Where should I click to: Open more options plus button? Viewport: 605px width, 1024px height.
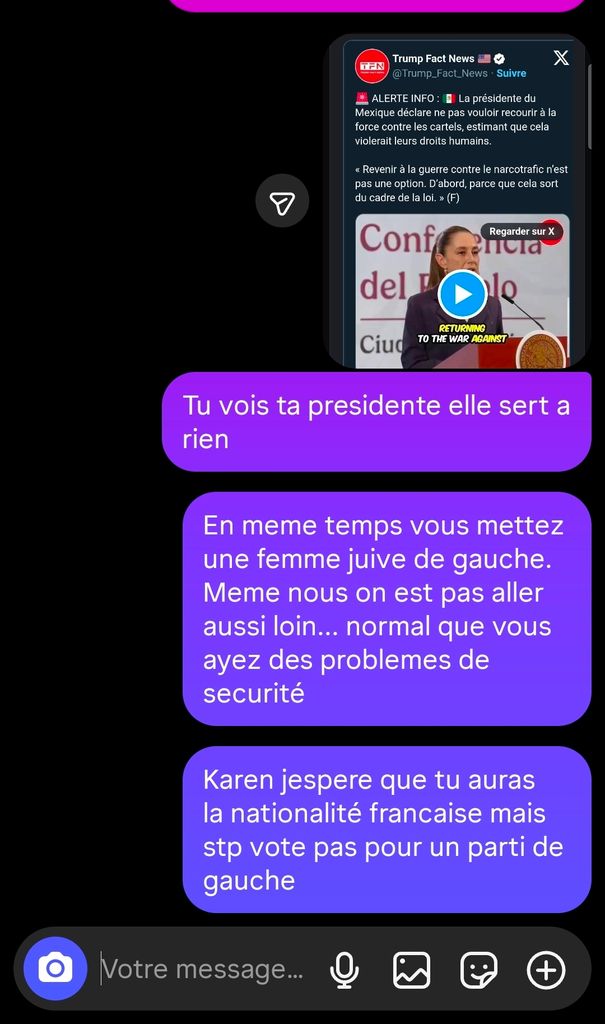tap(546, 969)
